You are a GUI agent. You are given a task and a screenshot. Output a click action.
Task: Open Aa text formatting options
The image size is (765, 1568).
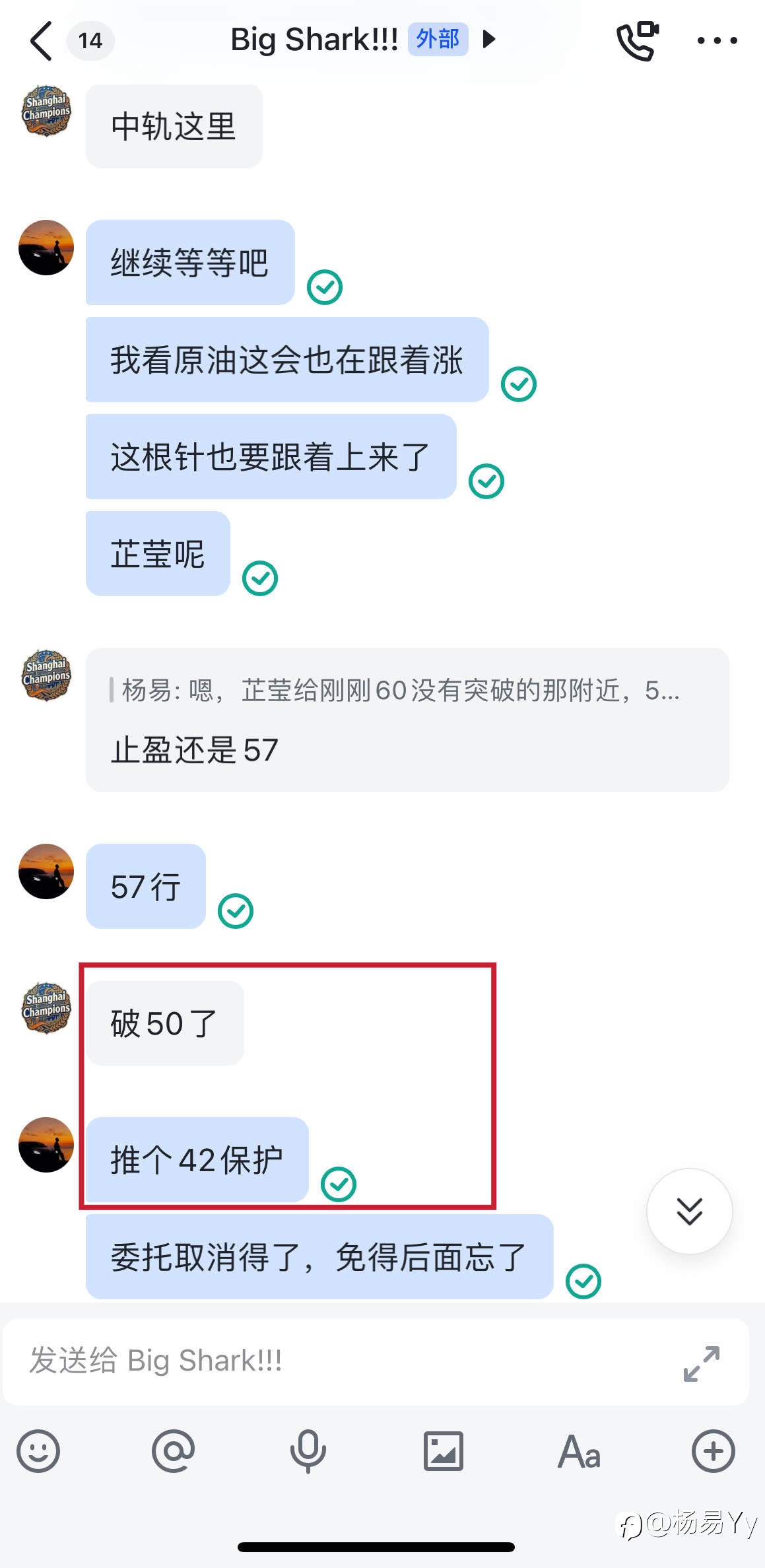[x=579, y=1451]
